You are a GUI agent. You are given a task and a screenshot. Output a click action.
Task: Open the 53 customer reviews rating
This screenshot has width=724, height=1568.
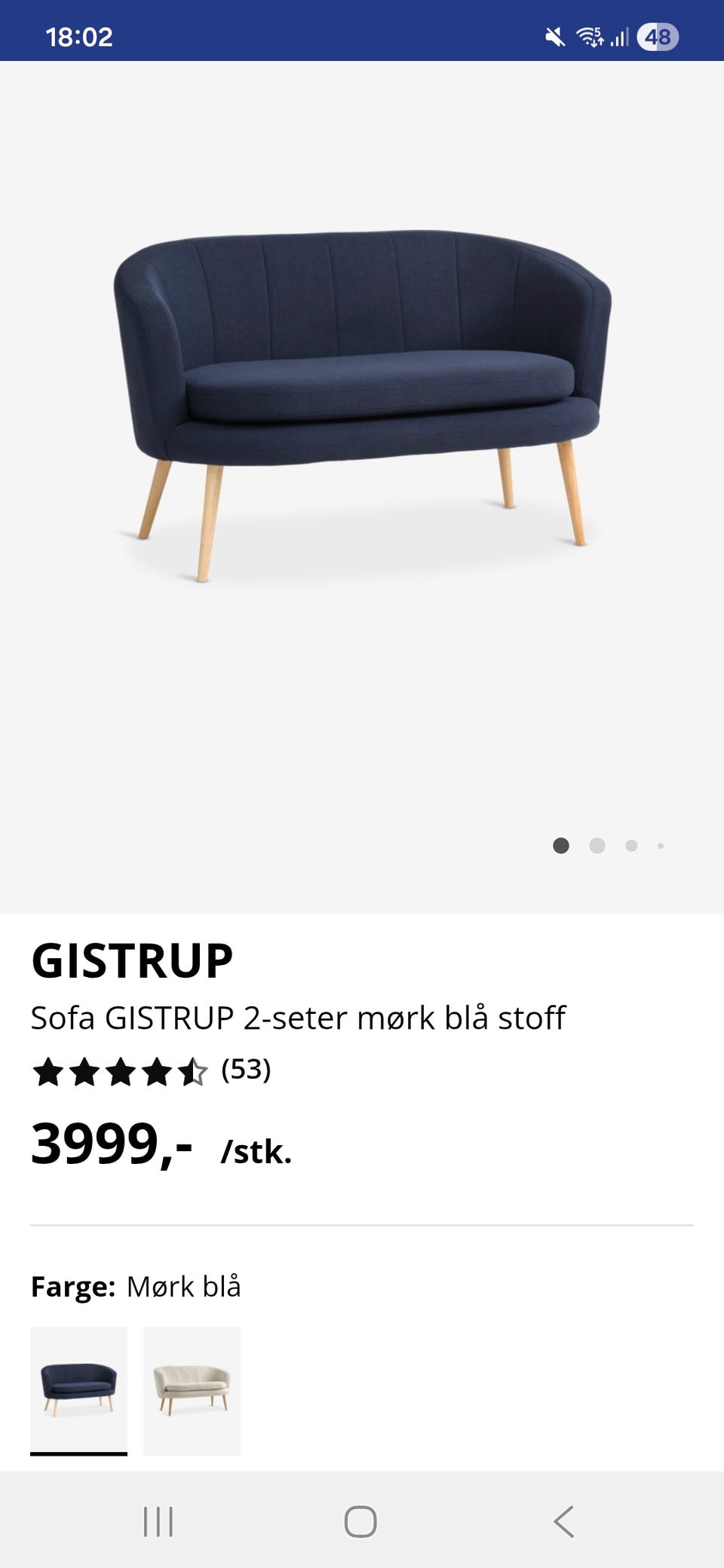click(151, 1070)
